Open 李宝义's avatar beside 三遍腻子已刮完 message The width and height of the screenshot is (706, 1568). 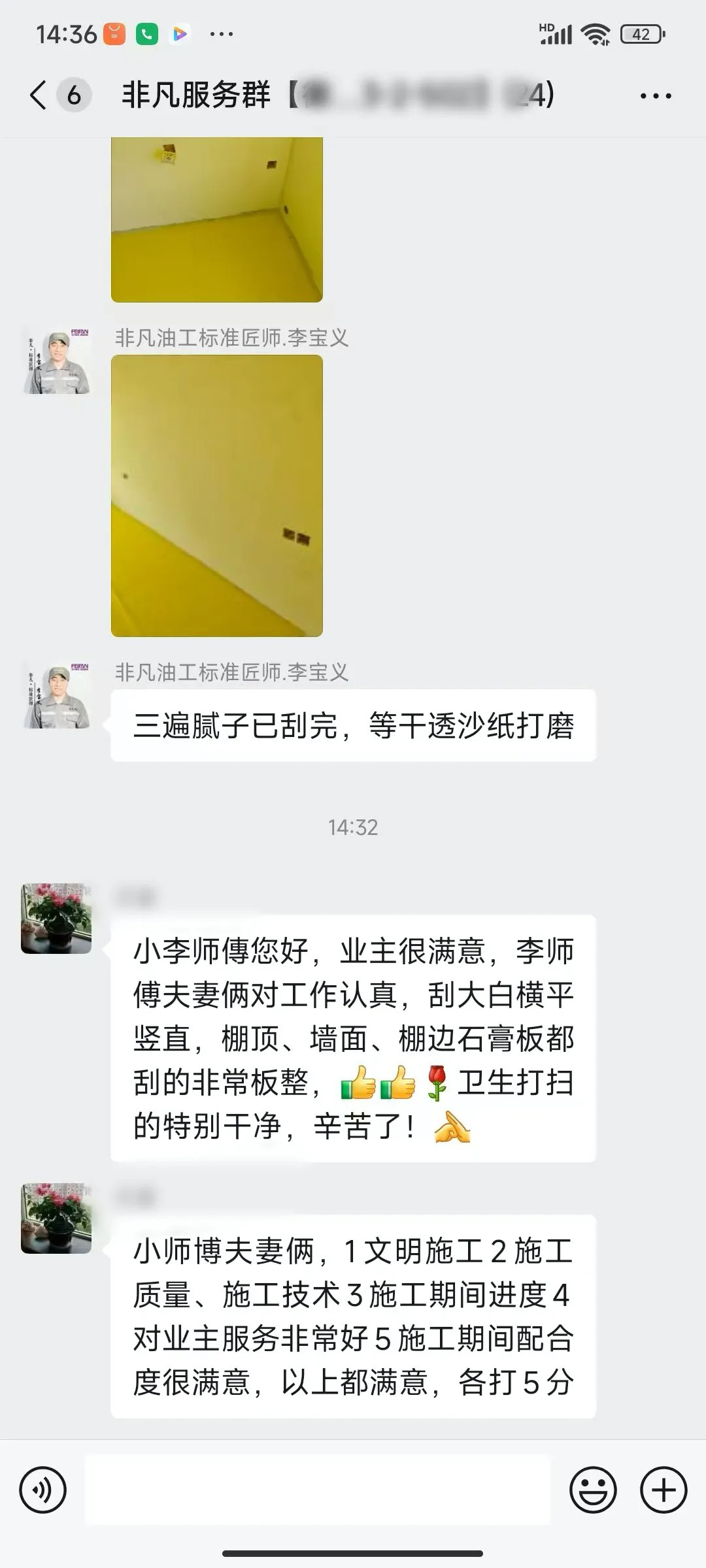pos(57,696)
